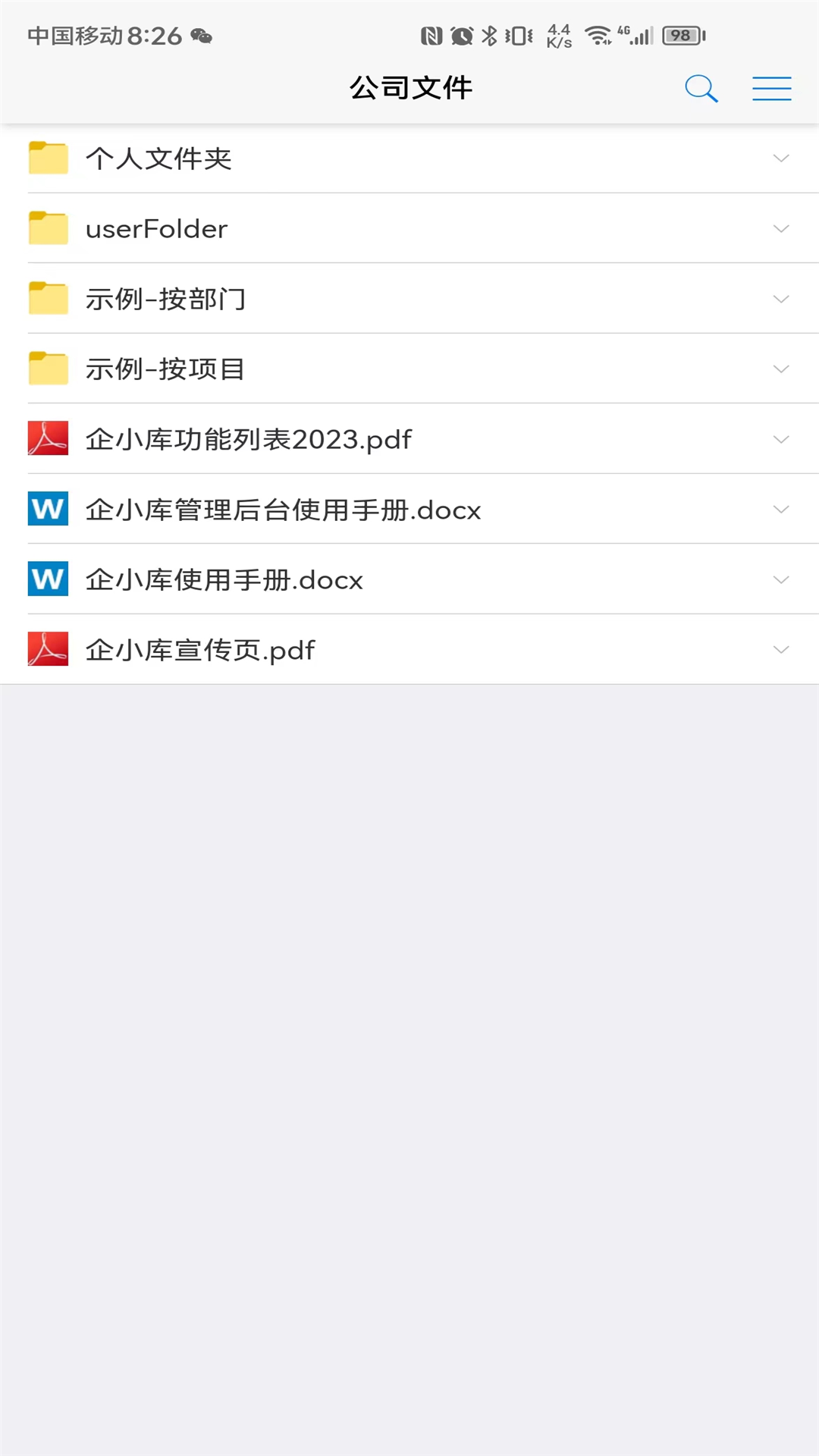Open the 示例-按项目 folder
This screenshot has width=819, height=1456.
[167, 369]
